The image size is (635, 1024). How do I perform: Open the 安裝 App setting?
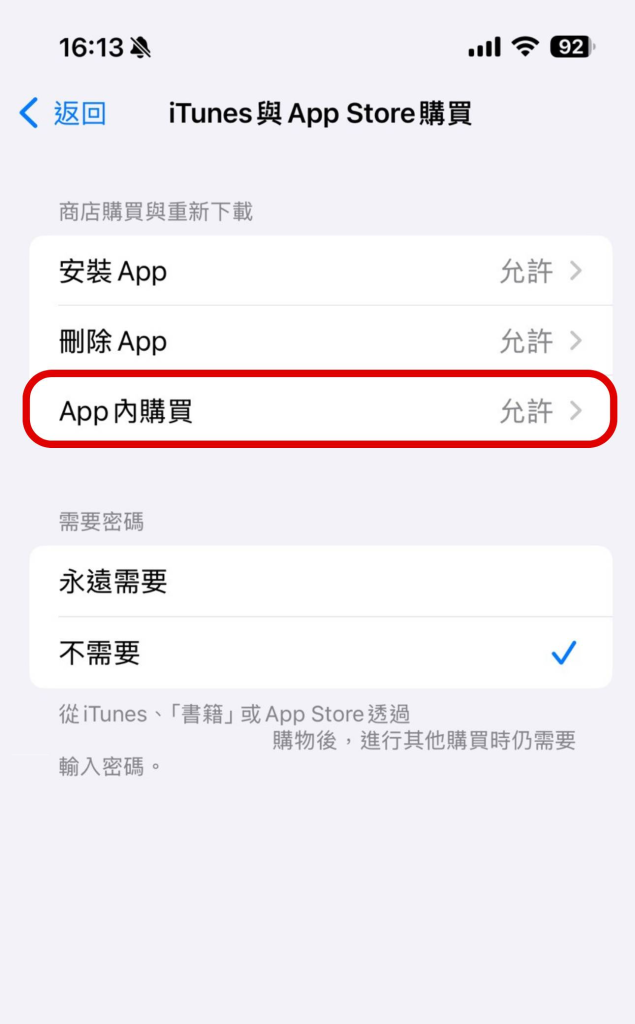click(x=320, y=271)
